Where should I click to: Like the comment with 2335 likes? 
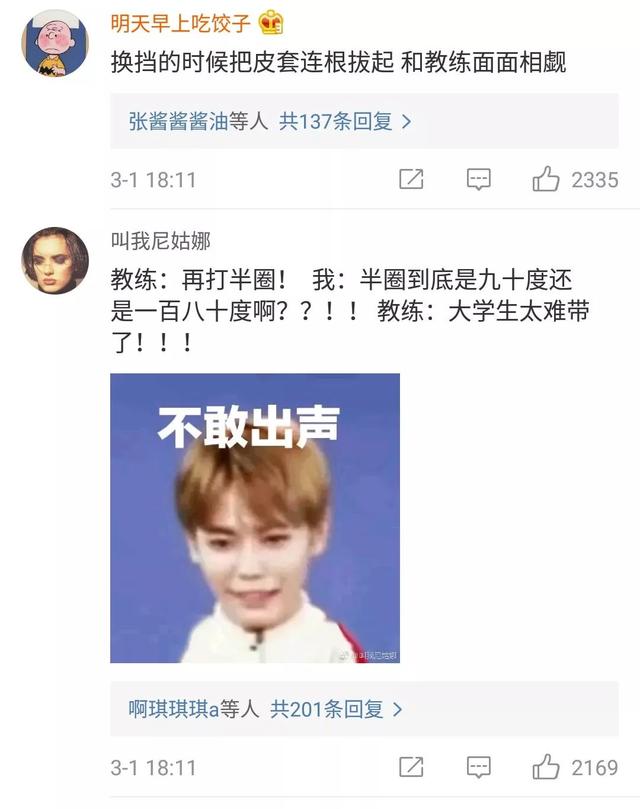(546, 180)
